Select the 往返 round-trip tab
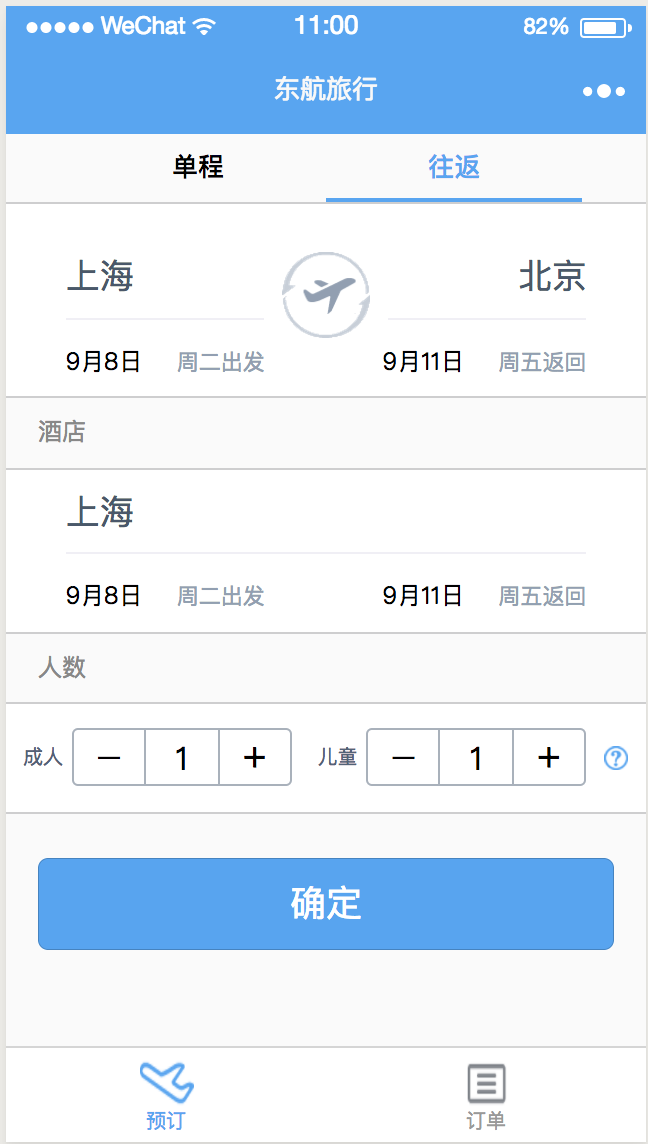This screenshot has width=648, height=1144. [x=454, y=167]
